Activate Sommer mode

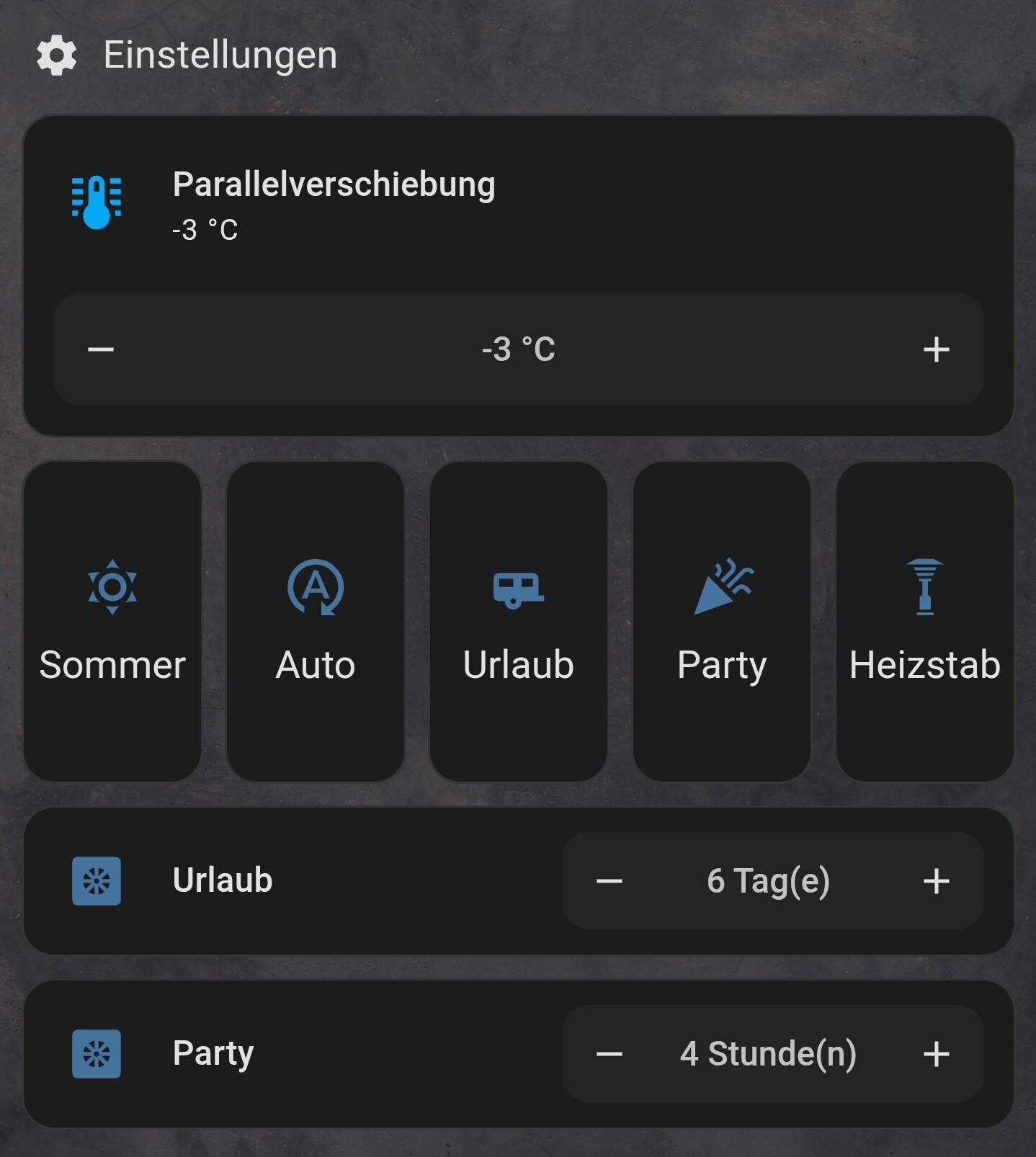coord(112,622)
